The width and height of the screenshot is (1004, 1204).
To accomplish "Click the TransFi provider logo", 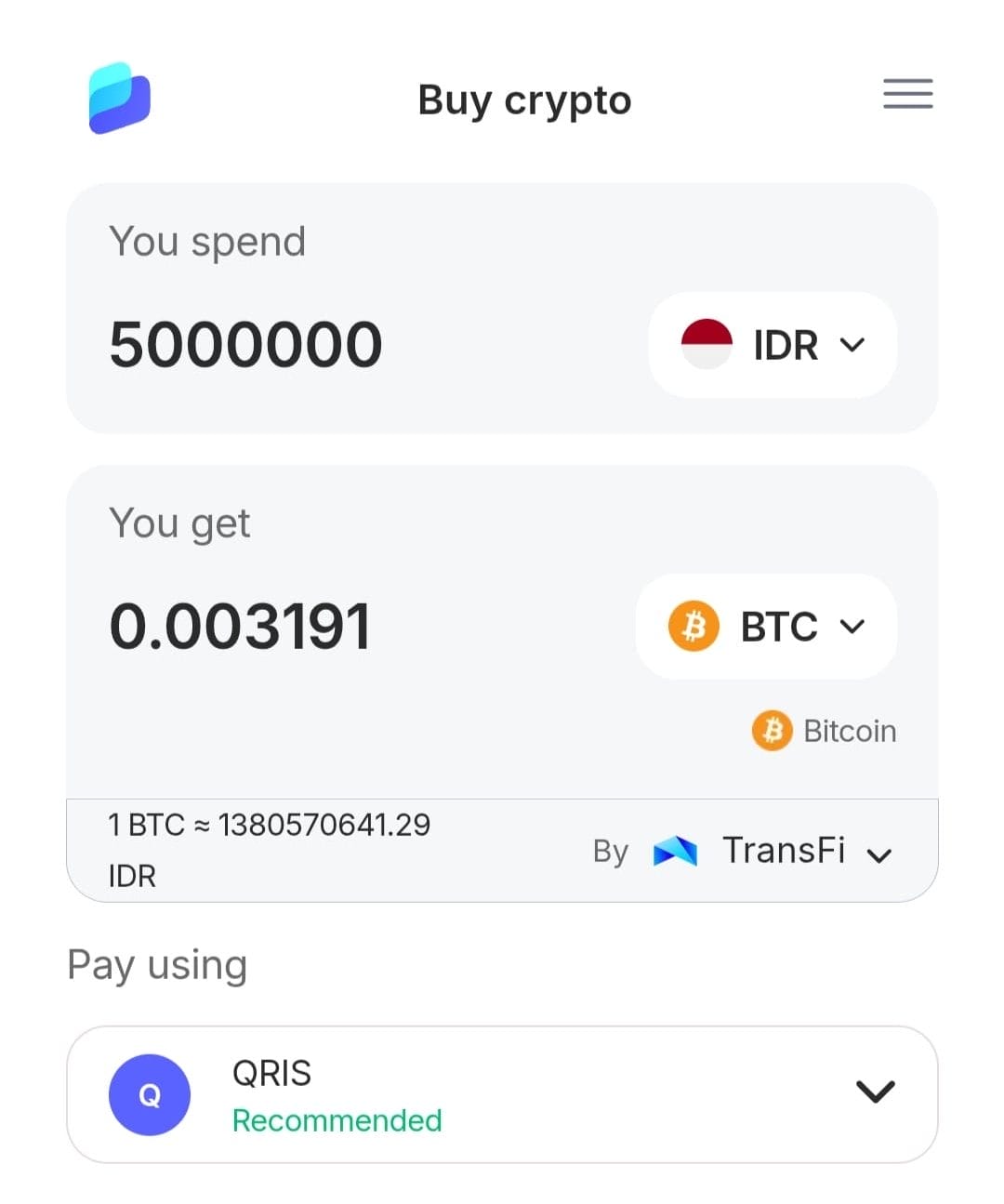I will 674,850.
